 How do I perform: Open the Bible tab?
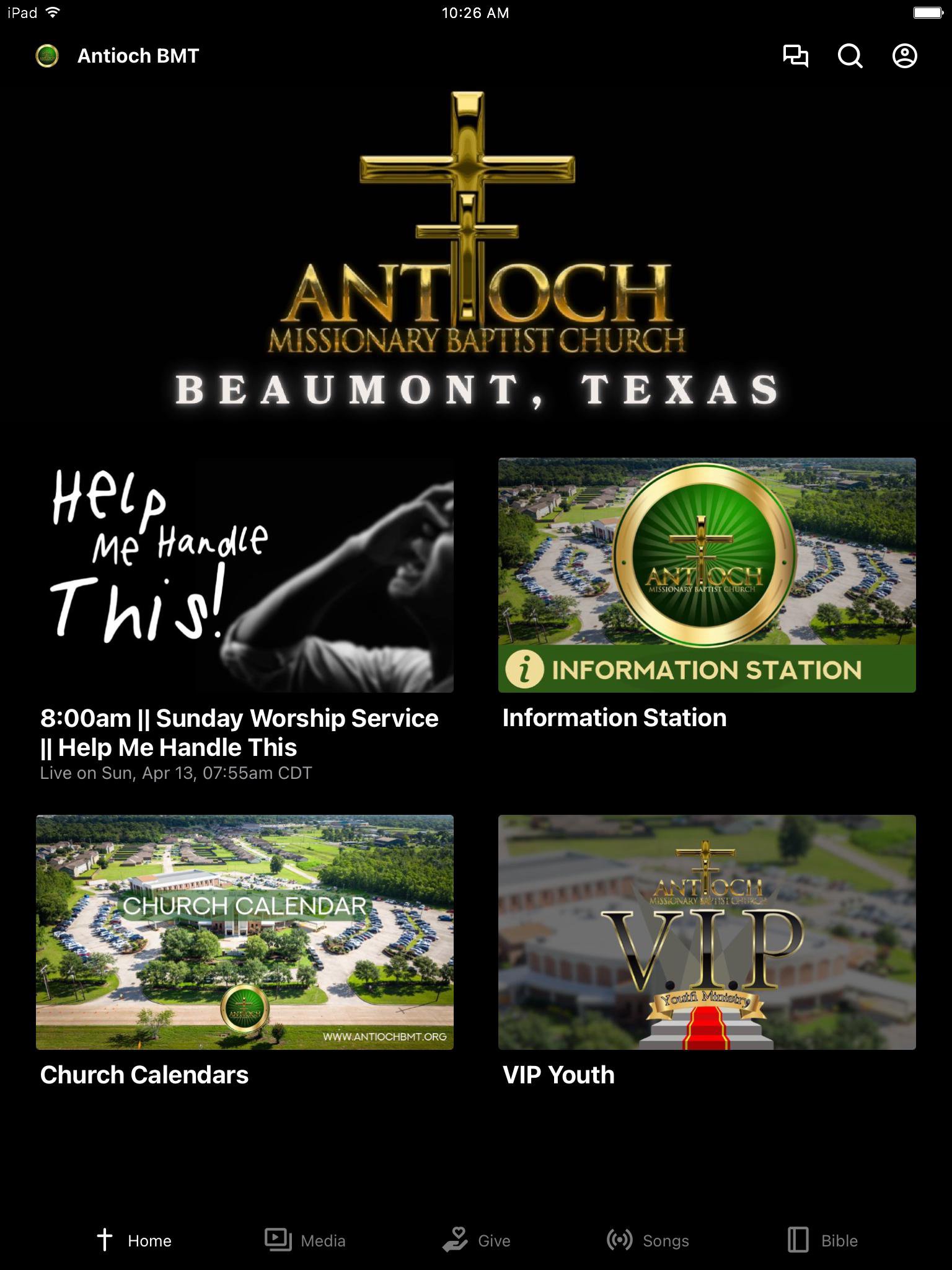point(822,1240)
